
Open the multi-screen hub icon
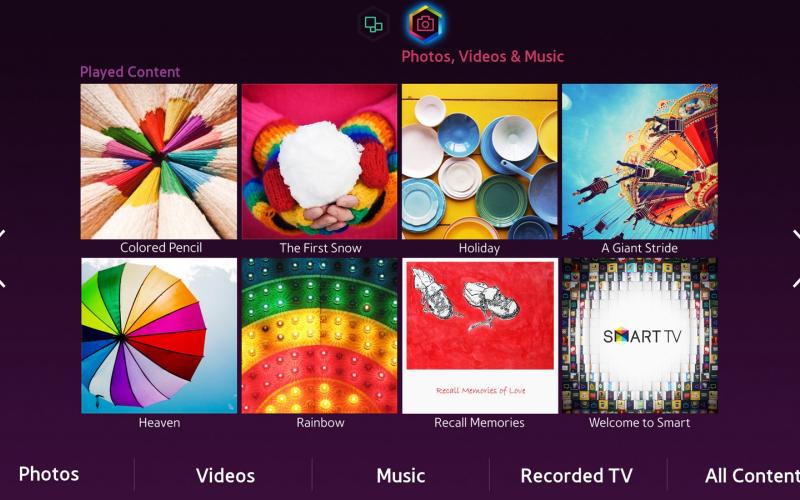(x=373, y=24)
